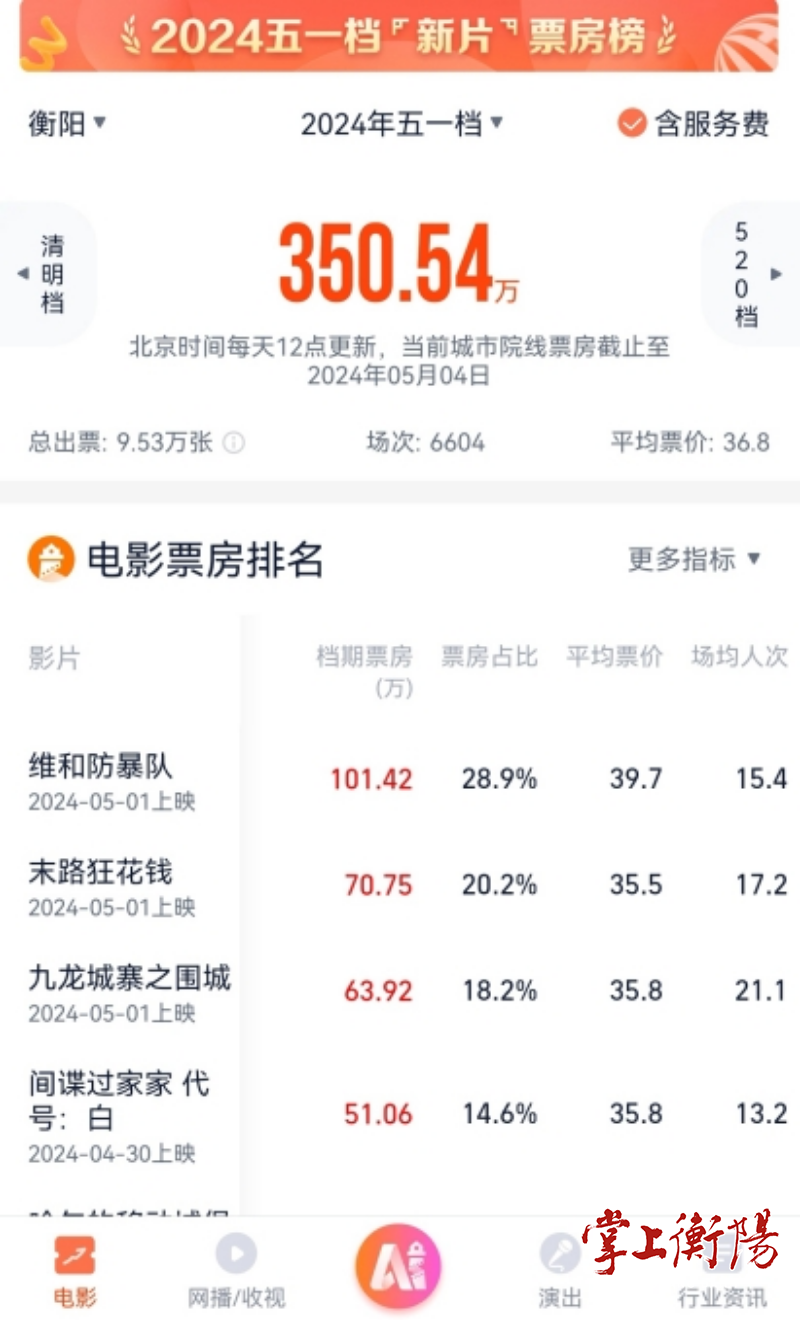
Task: Open the 2024五一档新片票房榜 banner
Action: click(x=399, y=36)
